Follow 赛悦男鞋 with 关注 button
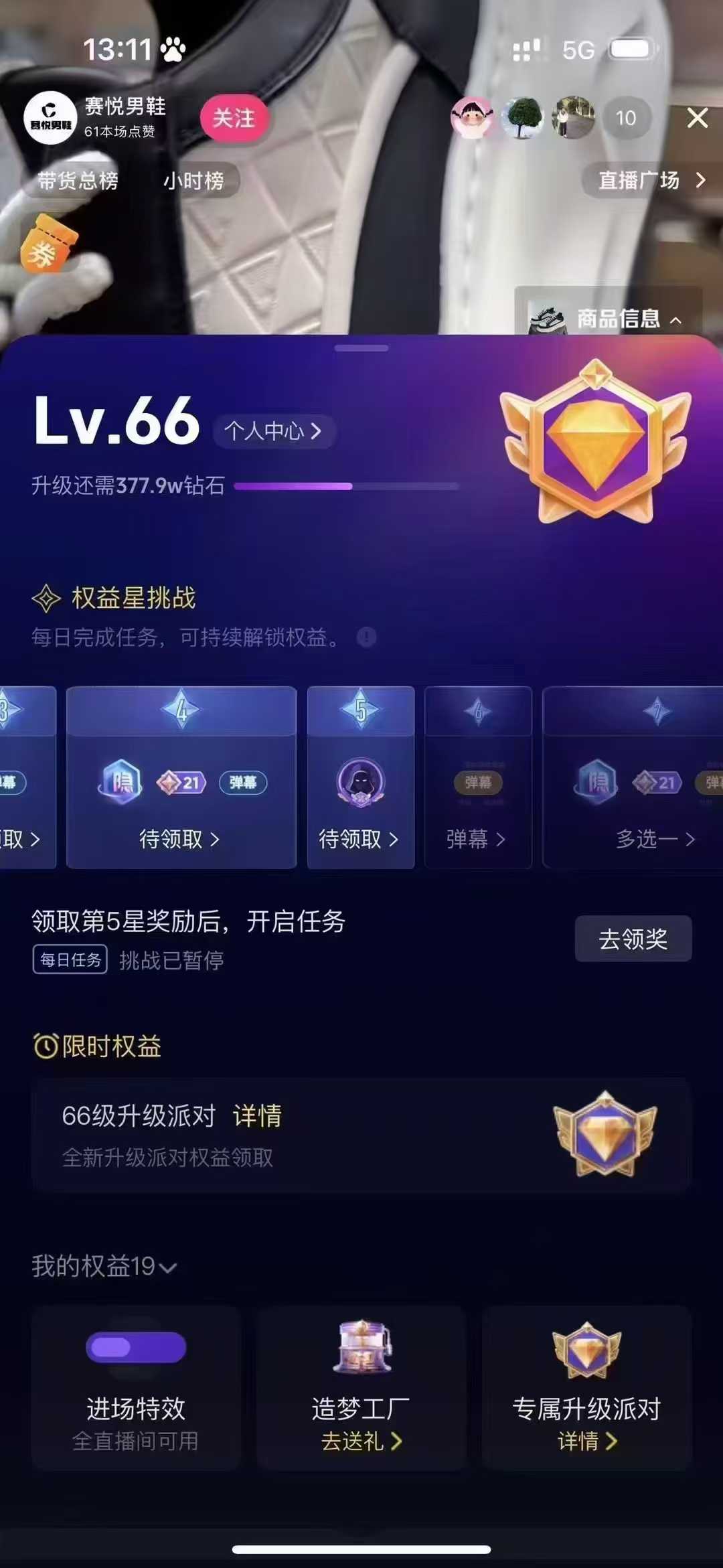 pyautogui.click(x=234, y=119)
